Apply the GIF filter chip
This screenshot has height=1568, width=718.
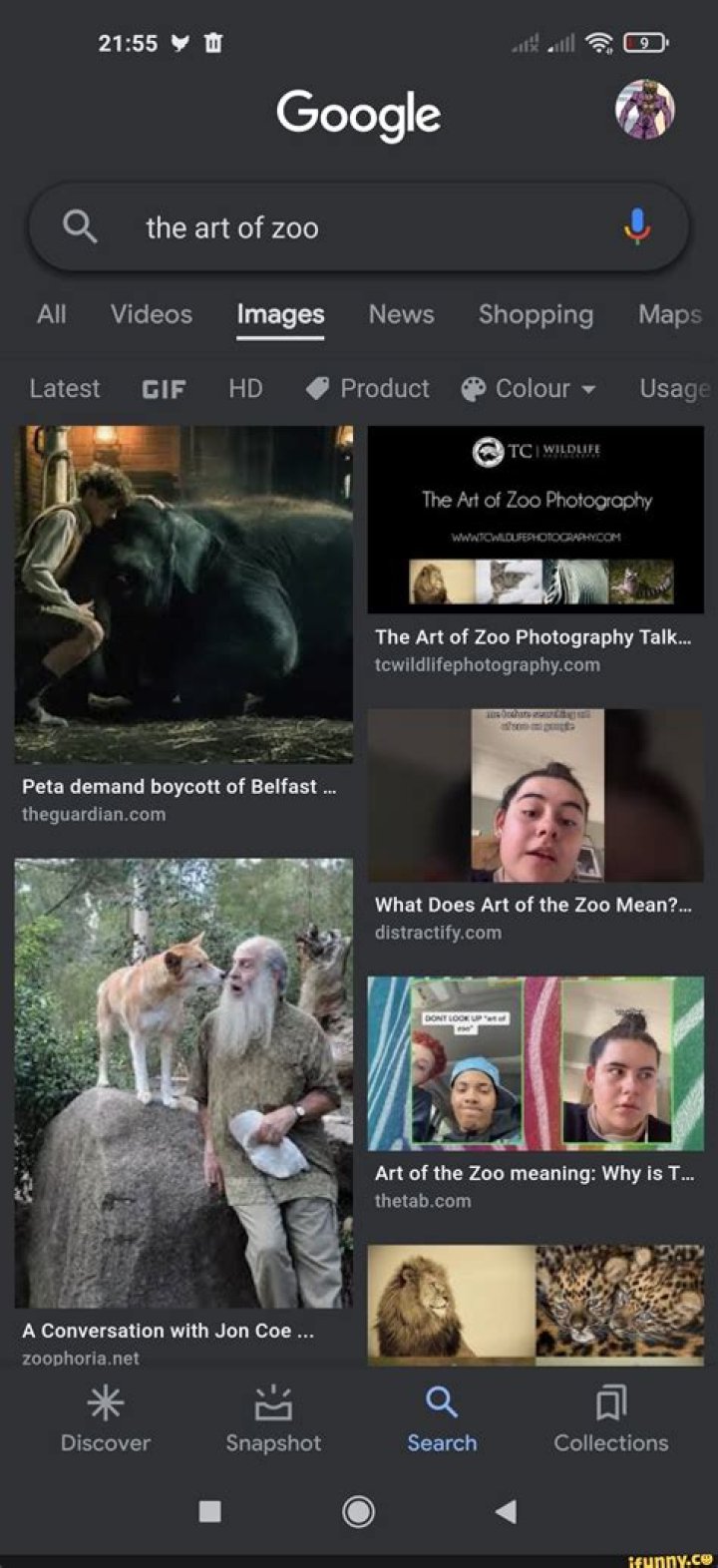click(x=164, y=388)
